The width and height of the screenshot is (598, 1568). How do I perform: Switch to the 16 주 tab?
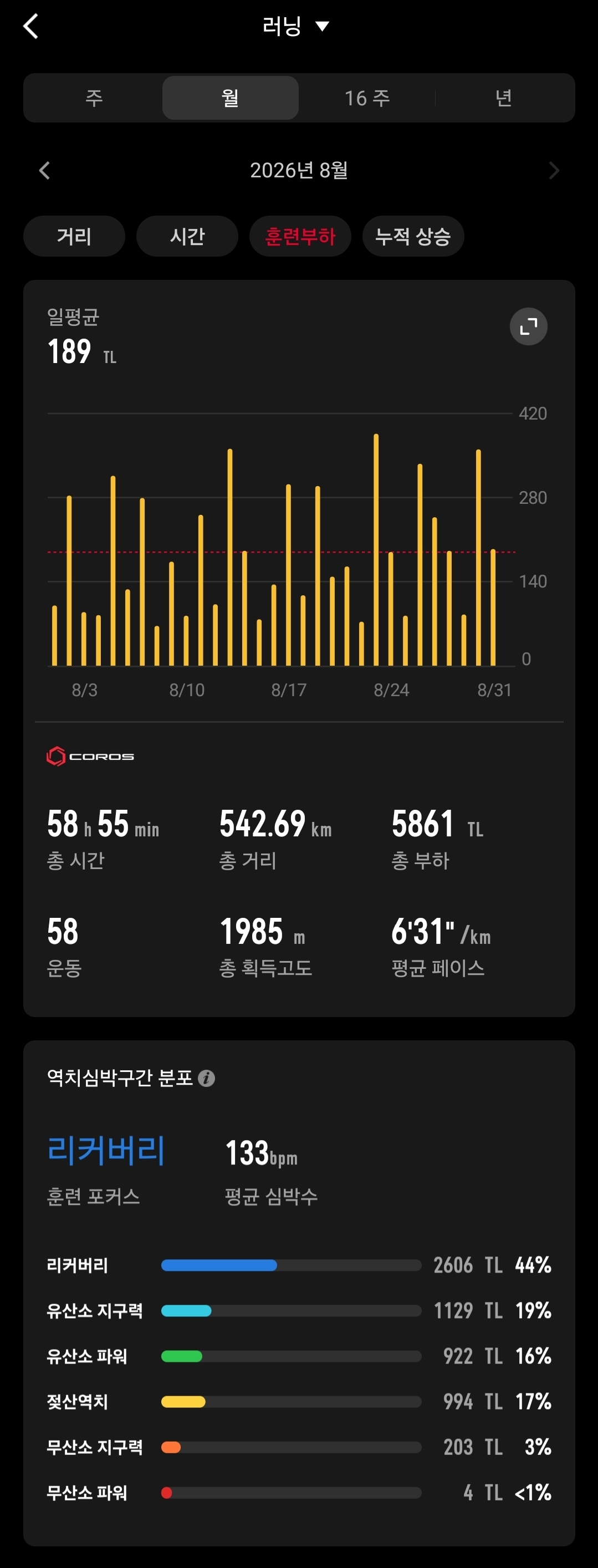(367, 98)
